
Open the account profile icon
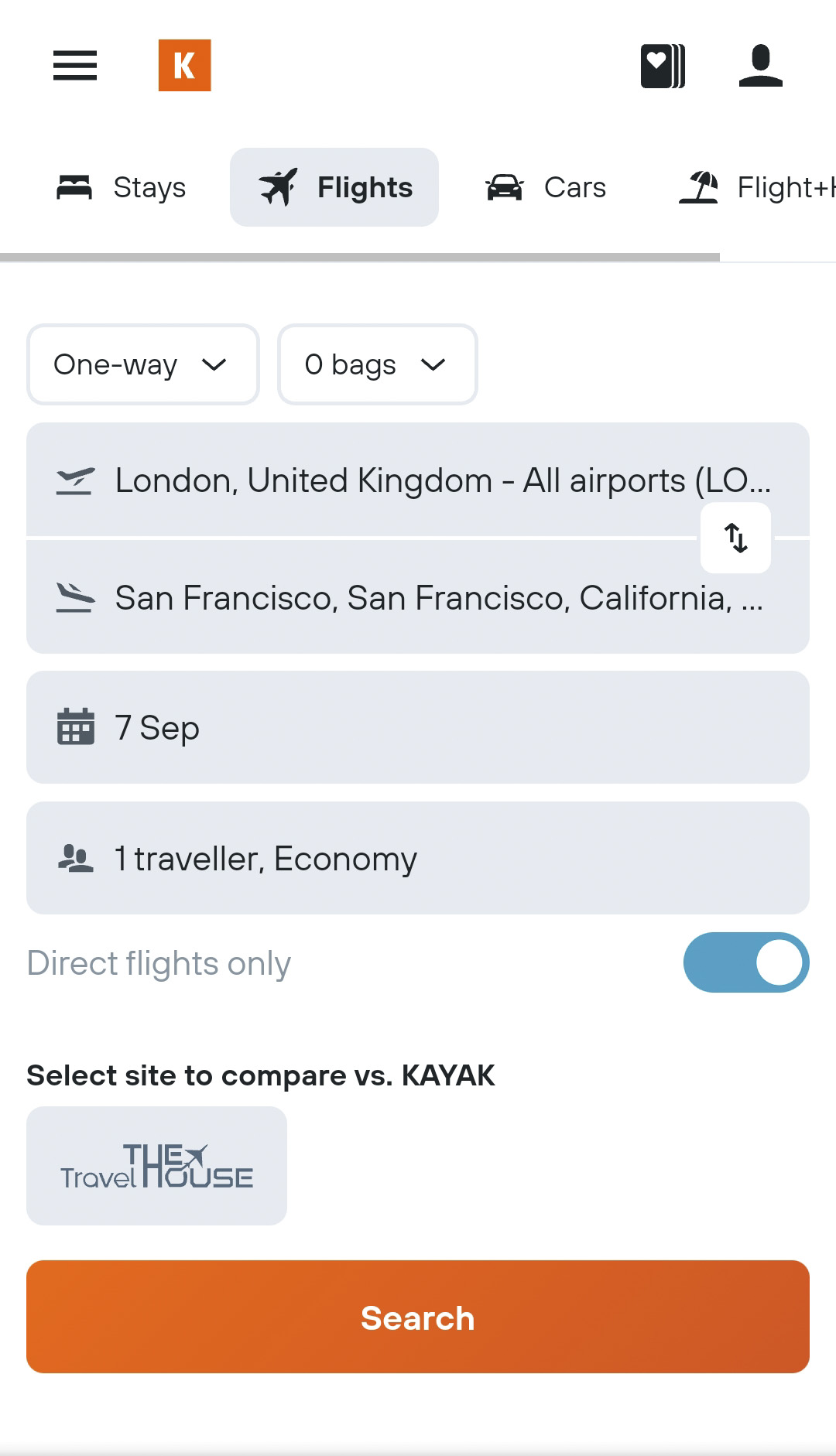click(760, 66)
